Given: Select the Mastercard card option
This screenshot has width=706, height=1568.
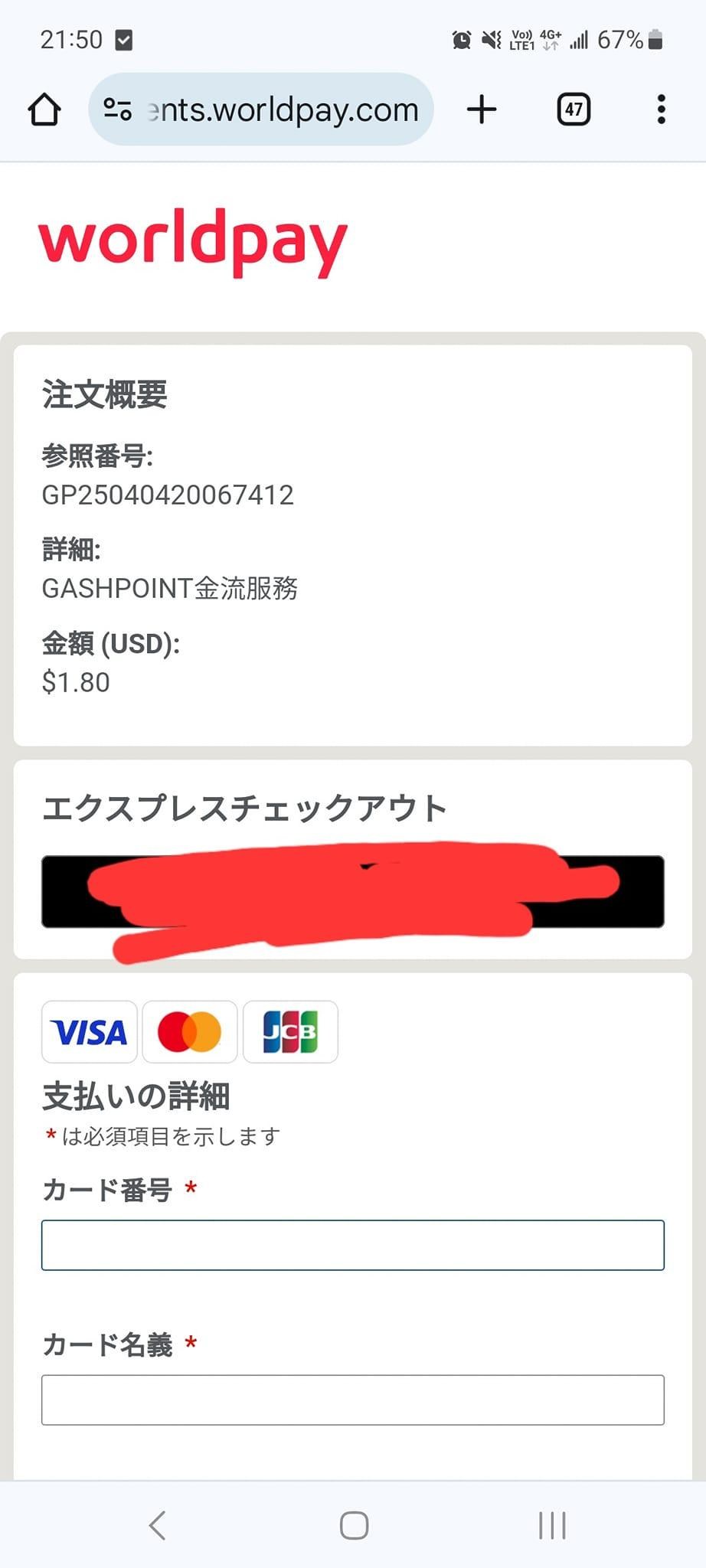Looking at the screenshot, I should coord(189,1032).
